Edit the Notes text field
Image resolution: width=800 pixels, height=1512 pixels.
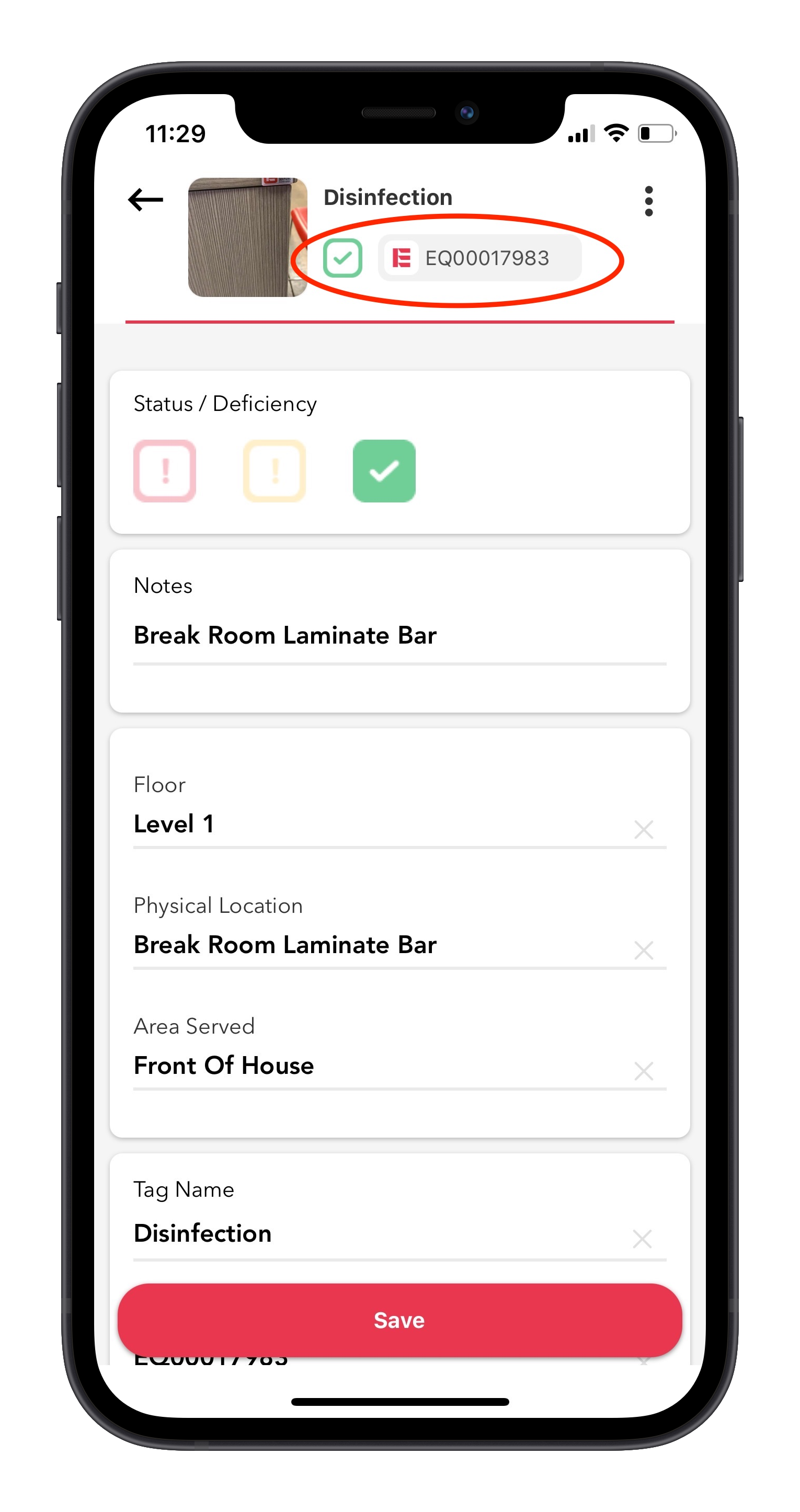399,636
